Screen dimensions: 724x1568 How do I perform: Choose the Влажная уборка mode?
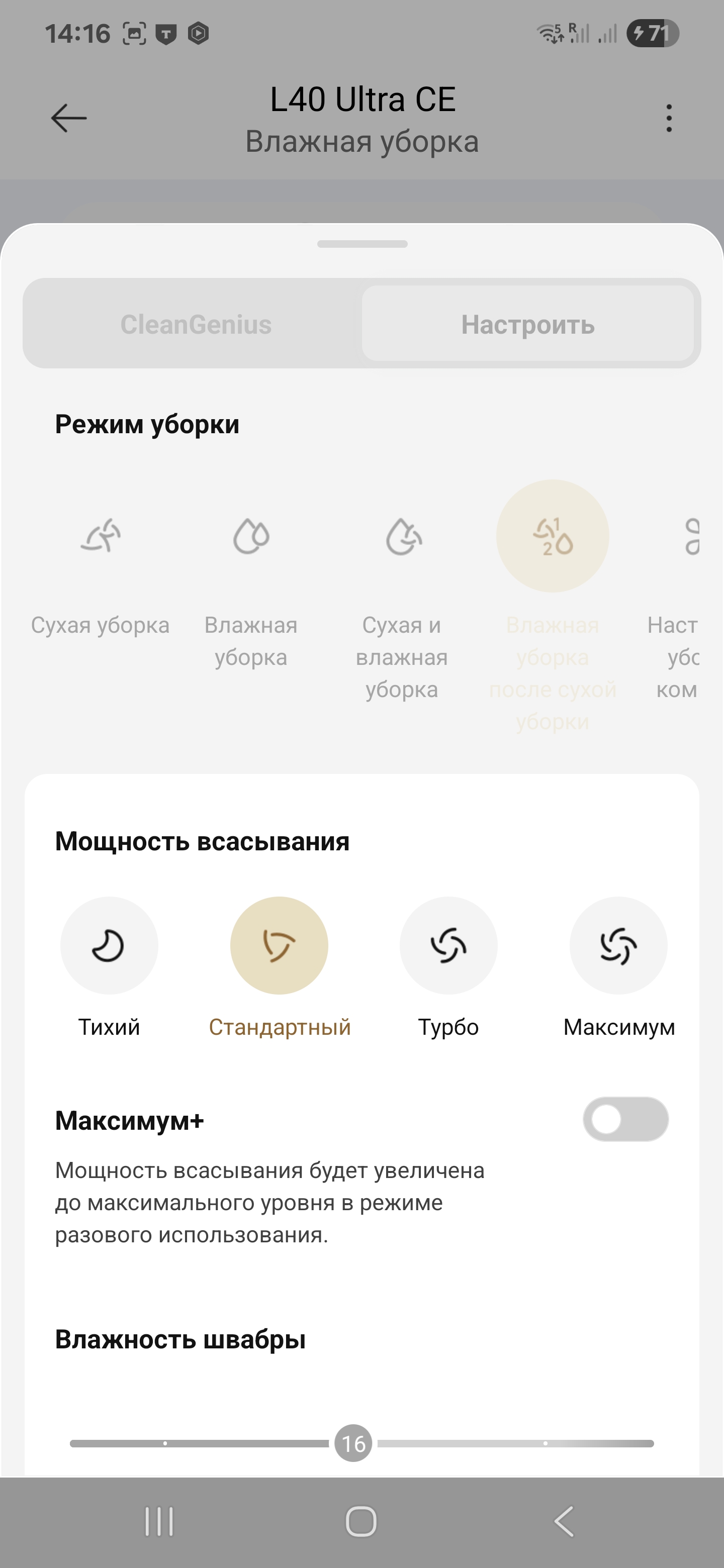(251, 537)
